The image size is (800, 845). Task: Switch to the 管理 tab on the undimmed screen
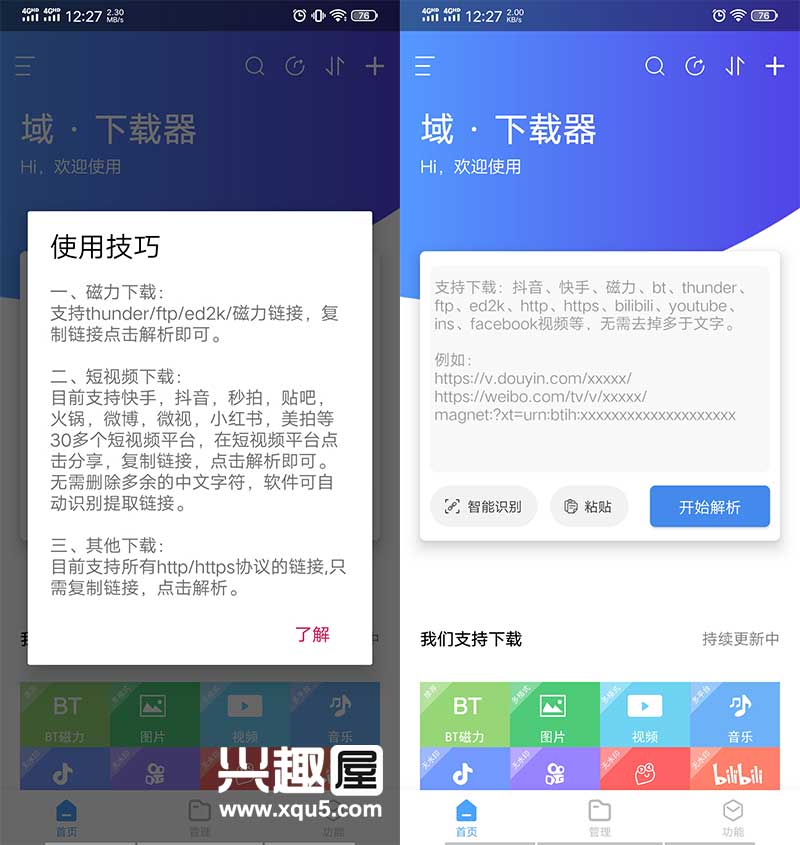599,817
